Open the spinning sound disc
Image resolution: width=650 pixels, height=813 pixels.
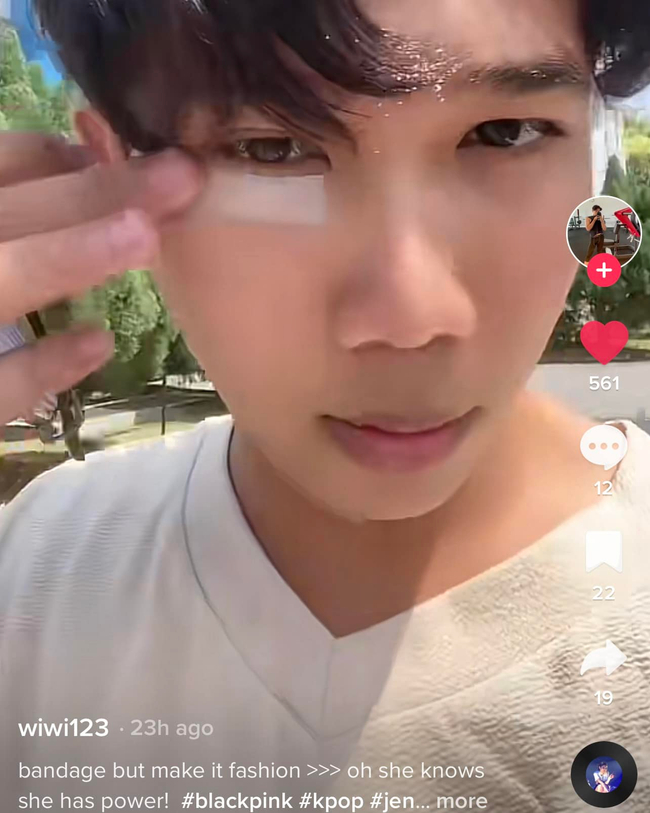coord(604,775)
